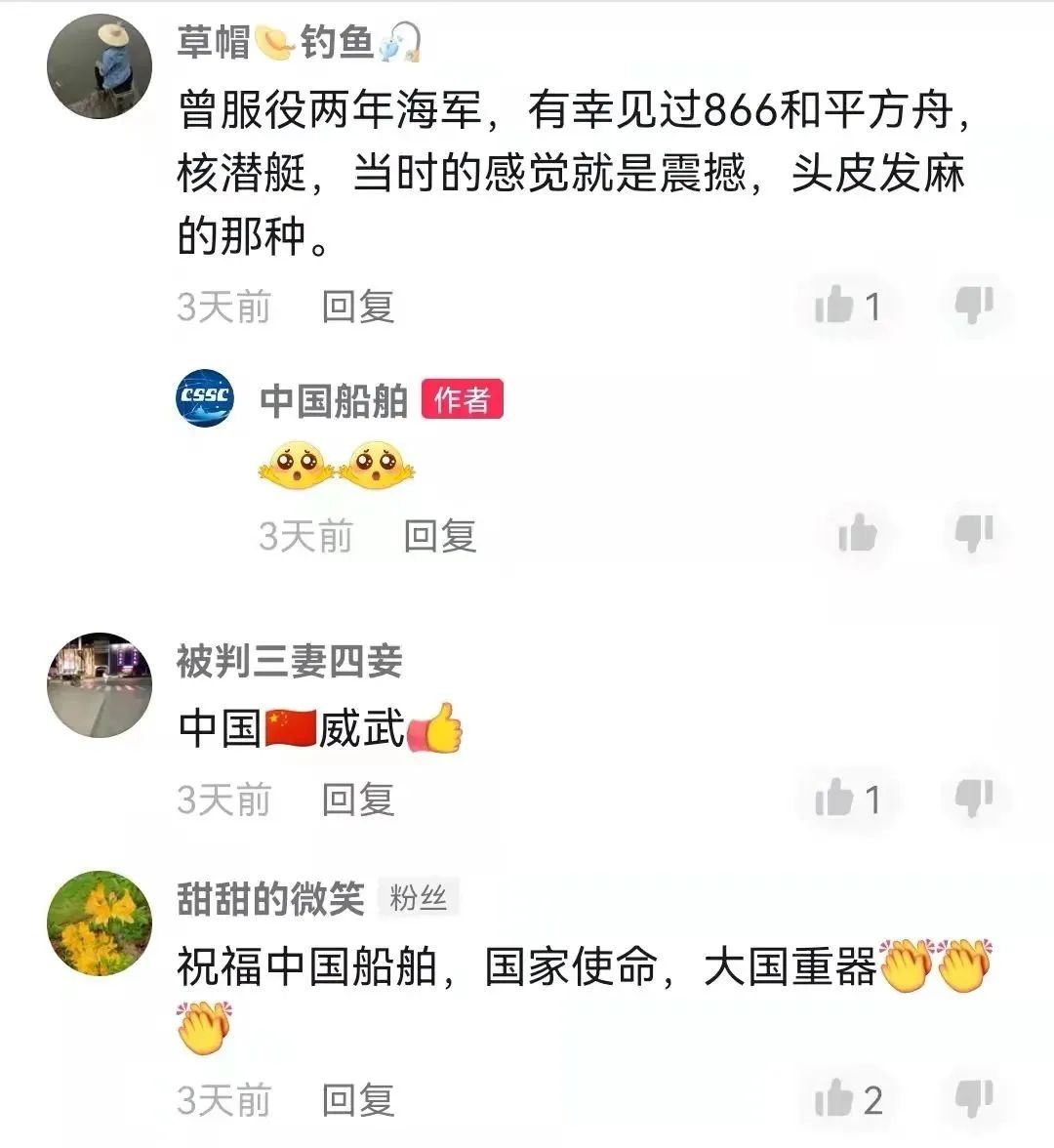The width and height of the screenshot is (1054, 1148).
Task: Open 中国船舶's CSSC avatar
Action: tap(205, 398)
